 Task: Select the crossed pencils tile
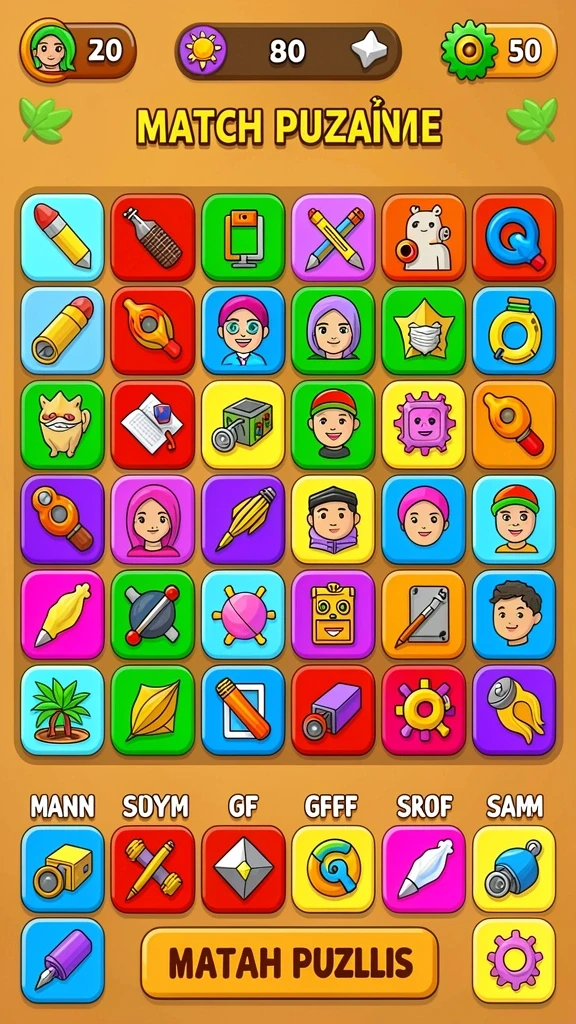(333, 238)
